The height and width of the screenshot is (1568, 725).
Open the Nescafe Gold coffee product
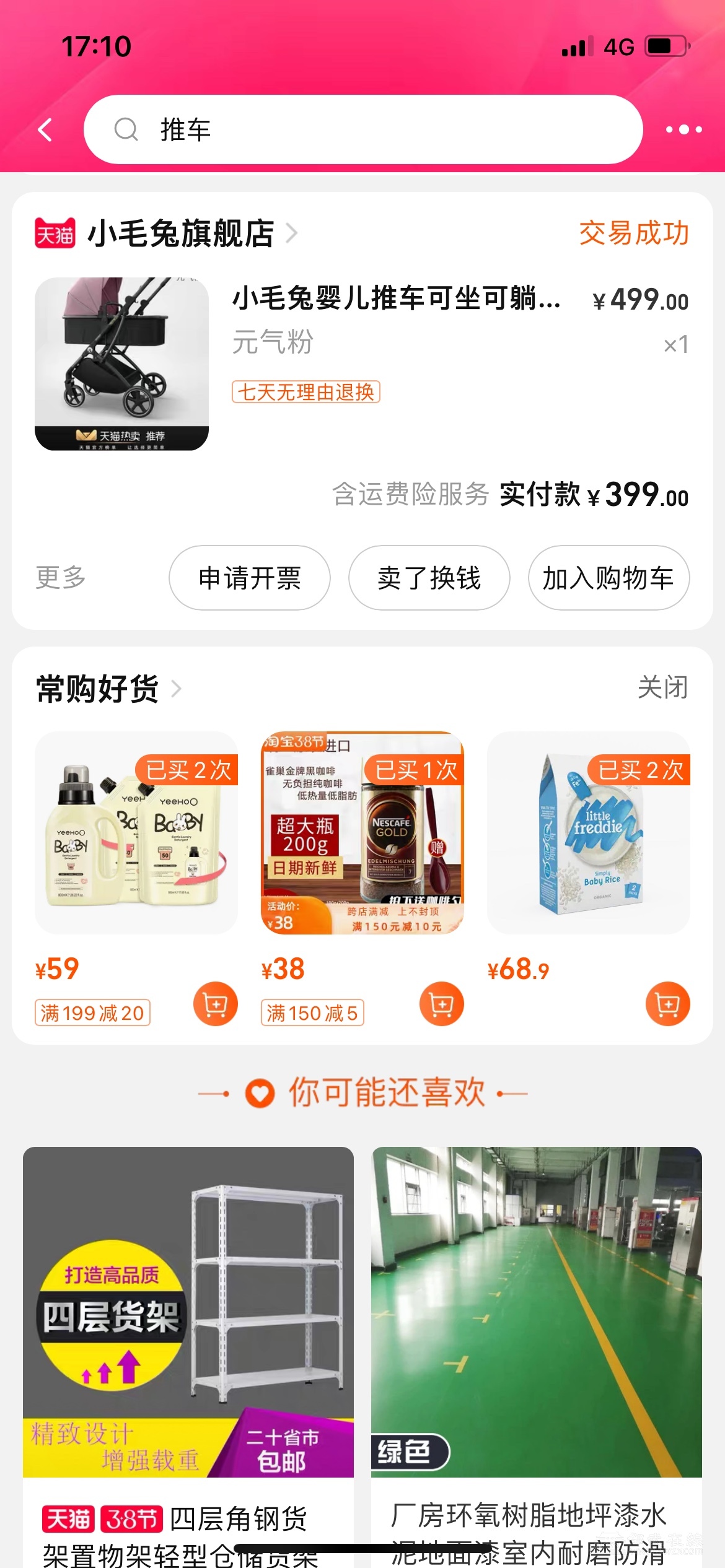point(362,833)
